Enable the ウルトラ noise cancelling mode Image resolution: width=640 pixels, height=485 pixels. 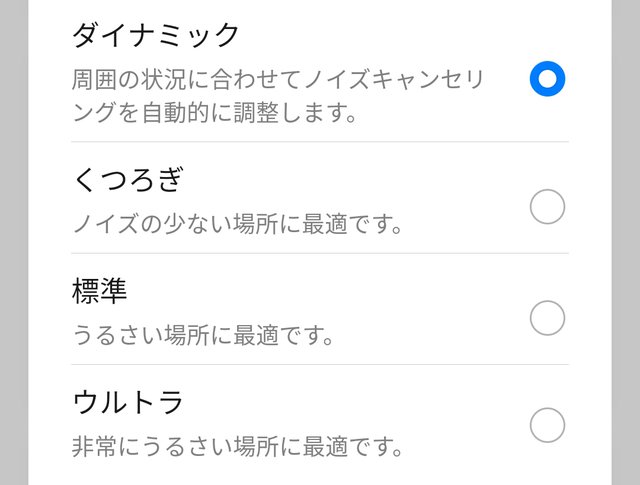pyautogui.click(x=547, y=425)
